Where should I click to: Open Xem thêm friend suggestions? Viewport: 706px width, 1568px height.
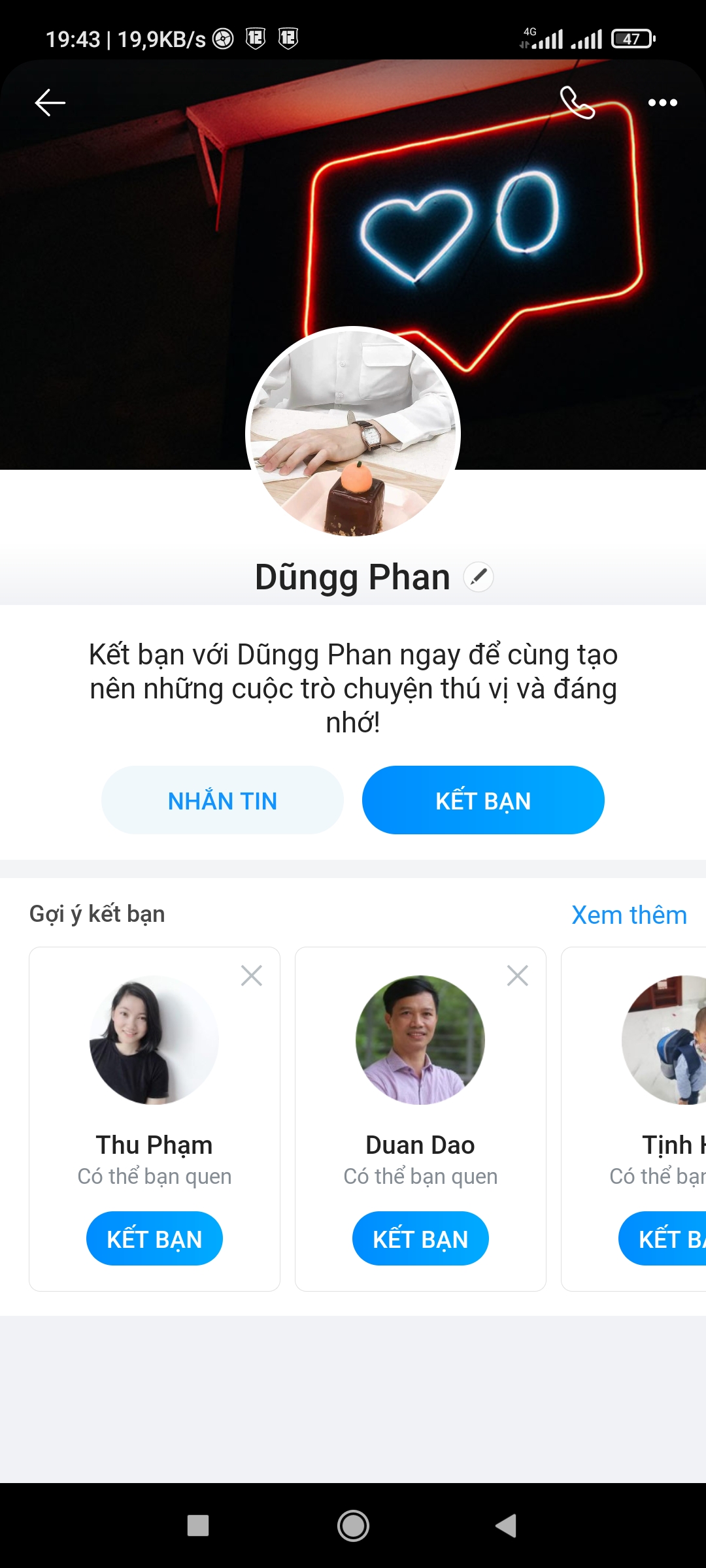coord(629,915)
